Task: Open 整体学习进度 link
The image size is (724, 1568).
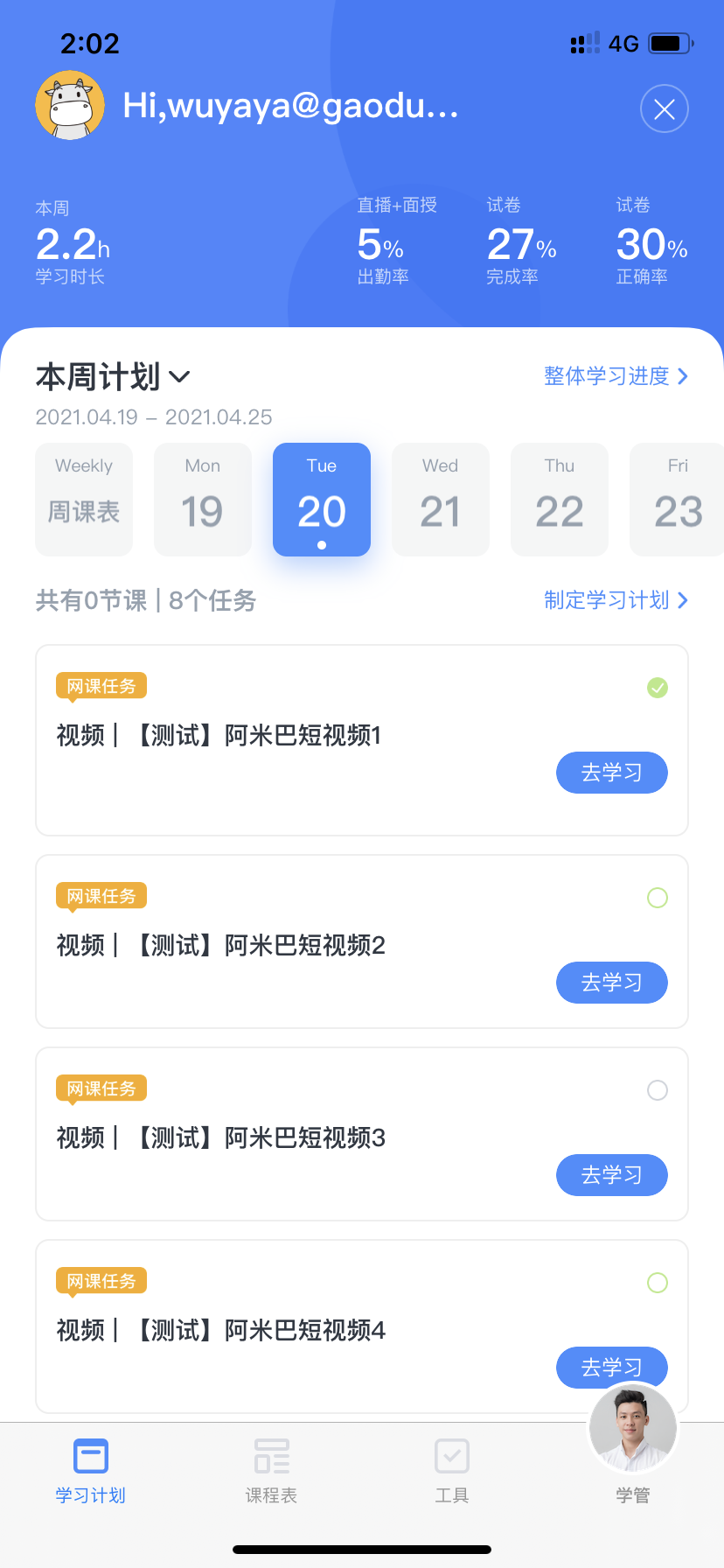Action: [x=616, y=376]
